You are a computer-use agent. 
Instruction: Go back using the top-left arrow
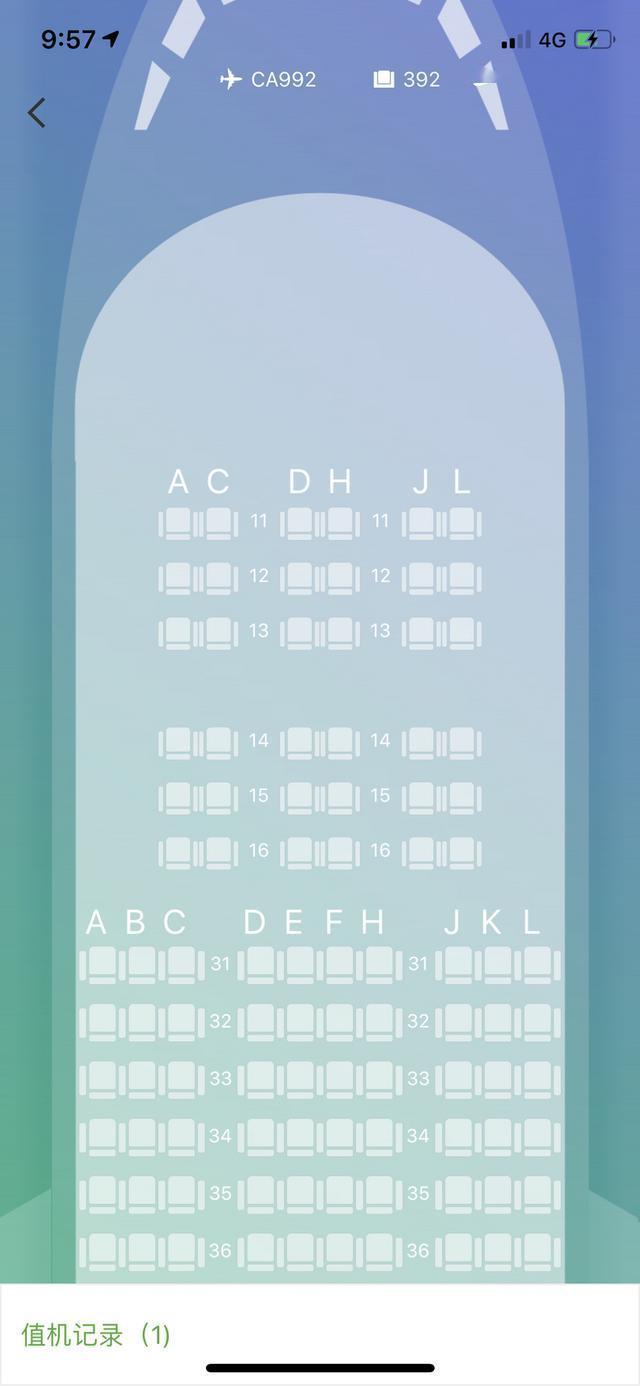[37, 113]
